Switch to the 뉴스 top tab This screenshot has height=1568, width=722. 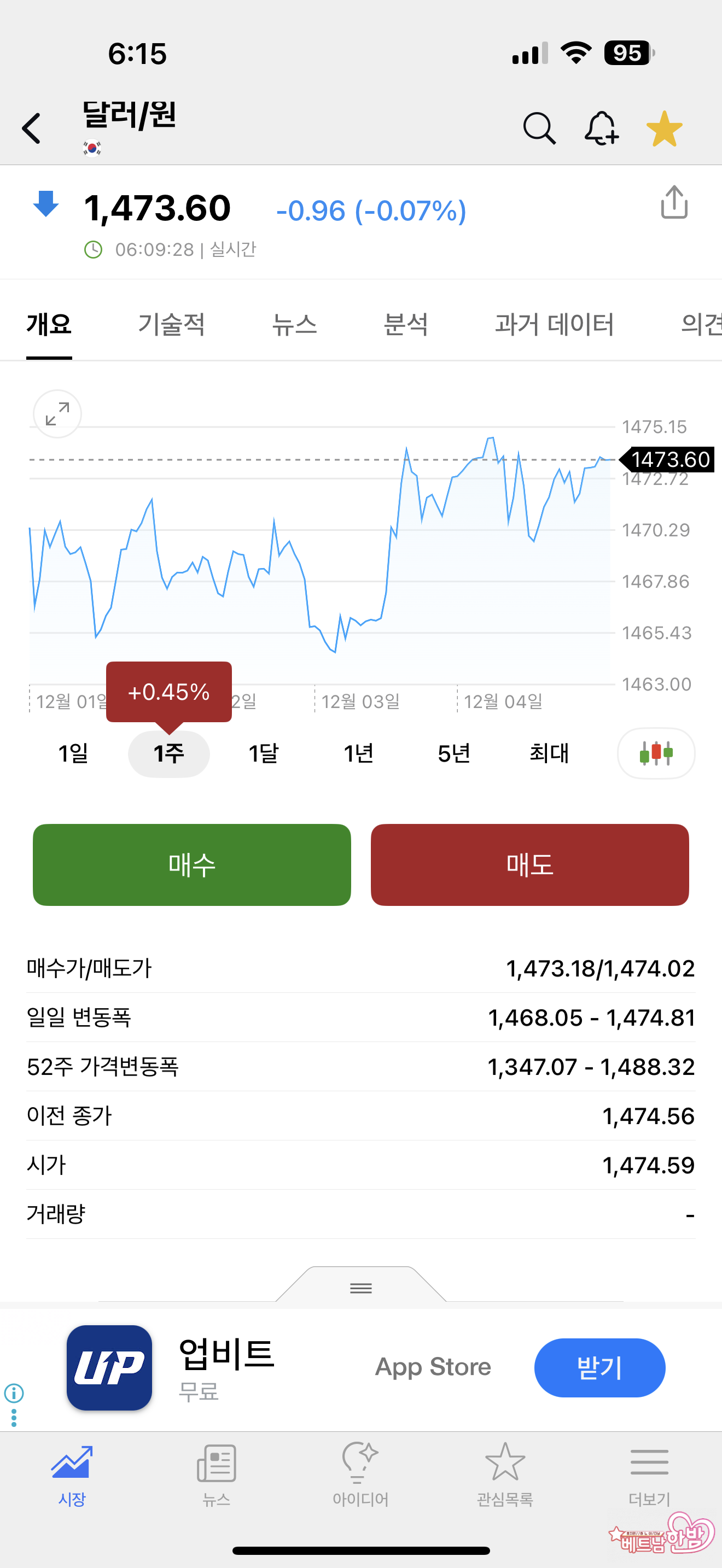[294, 324]
